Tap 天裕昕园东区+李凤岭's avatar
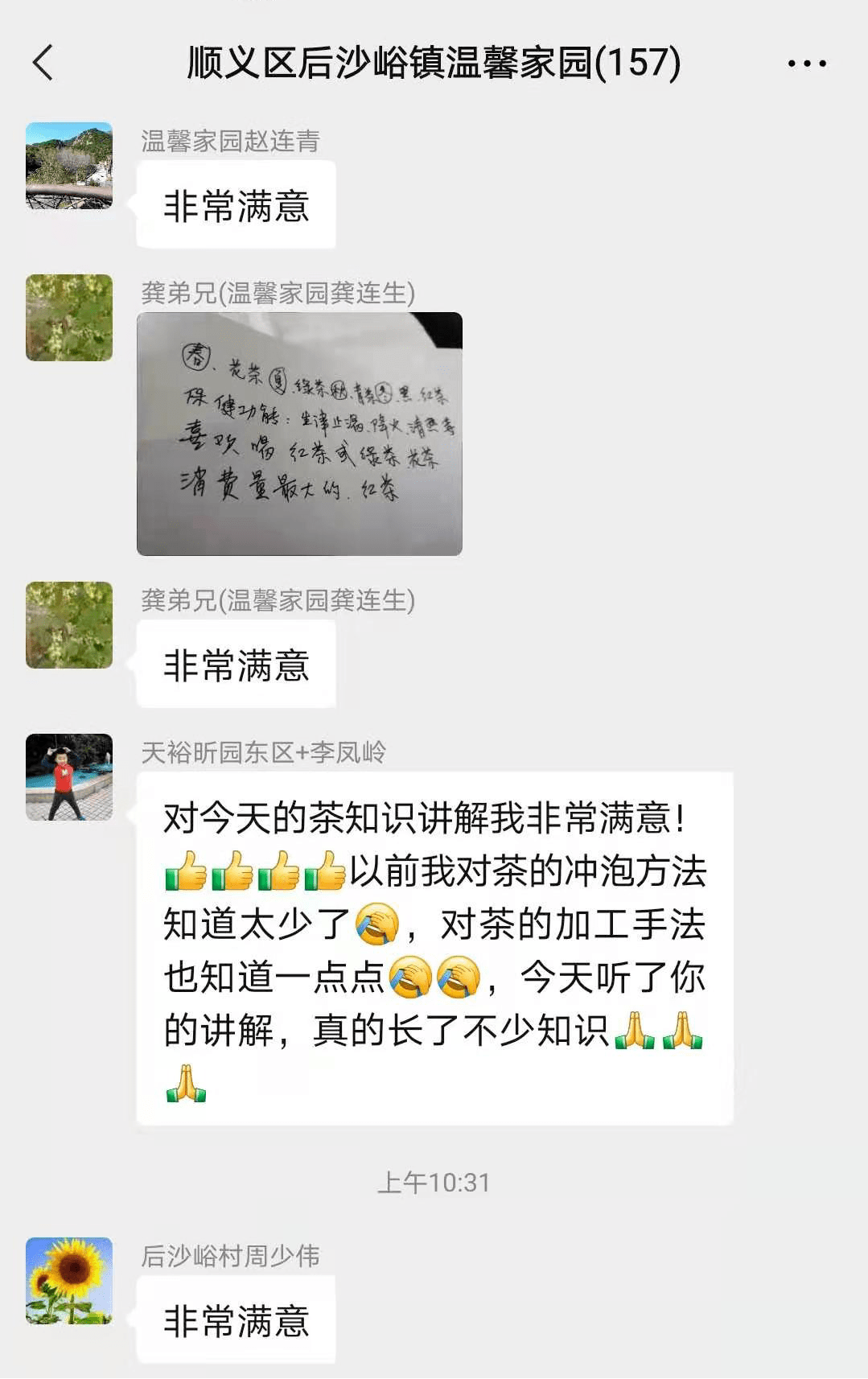This screenshot has height=1379, width=868. [x=69, y=777]
